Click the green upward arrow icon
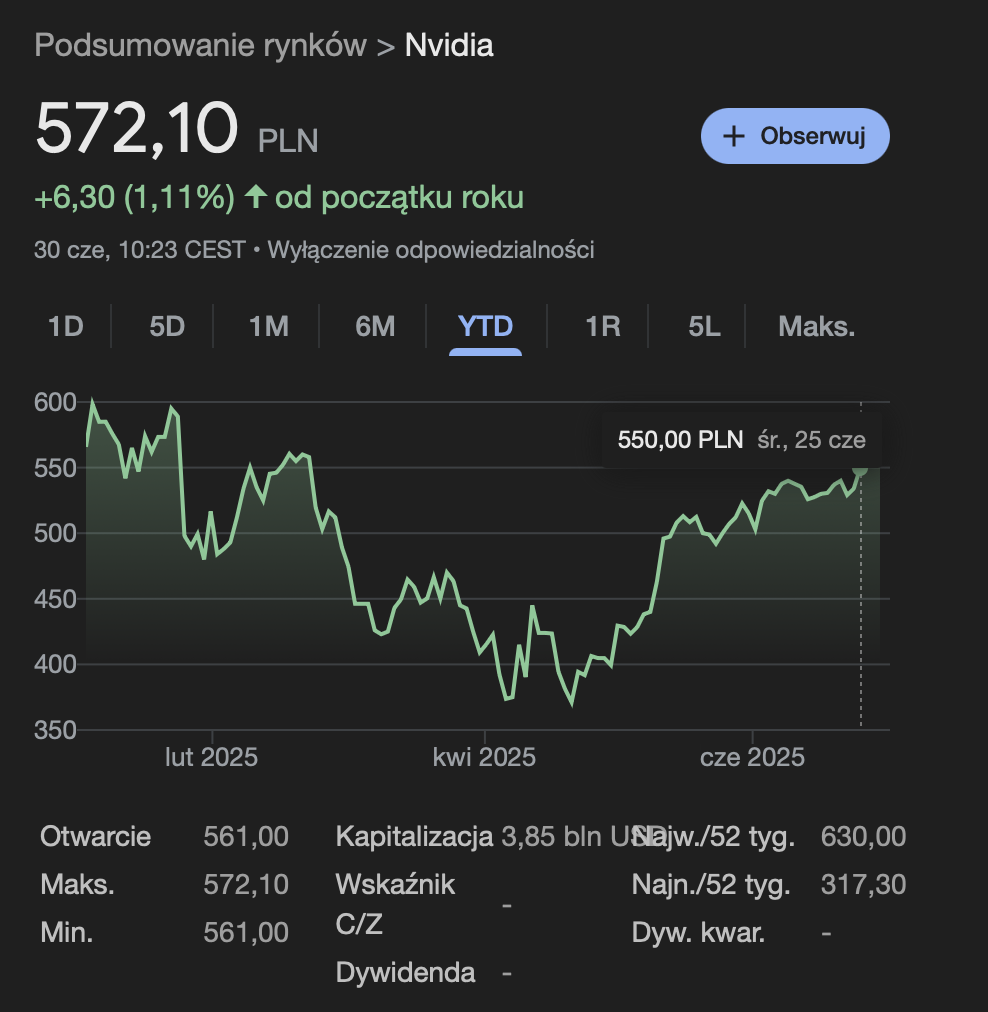988x1012 pixels. 256,197
